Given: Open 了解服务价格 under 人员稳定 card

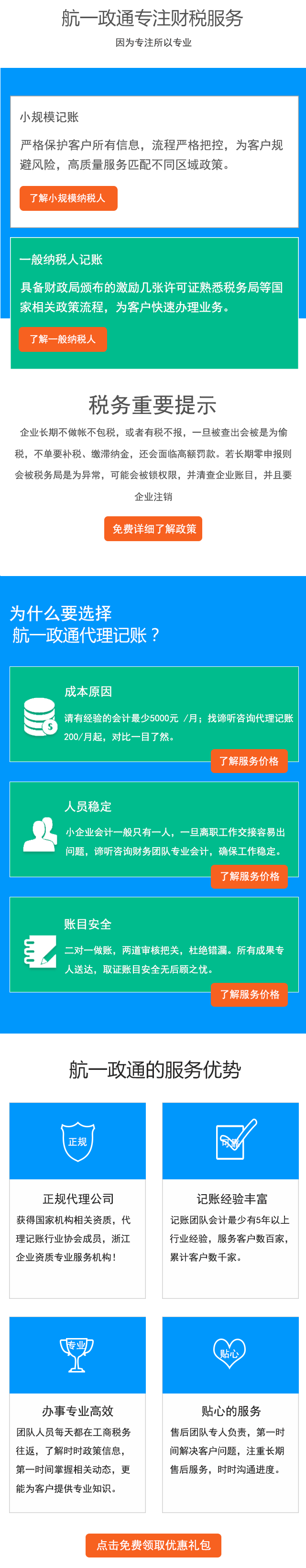Looking at the screenshot, I should tap(249, 876).
